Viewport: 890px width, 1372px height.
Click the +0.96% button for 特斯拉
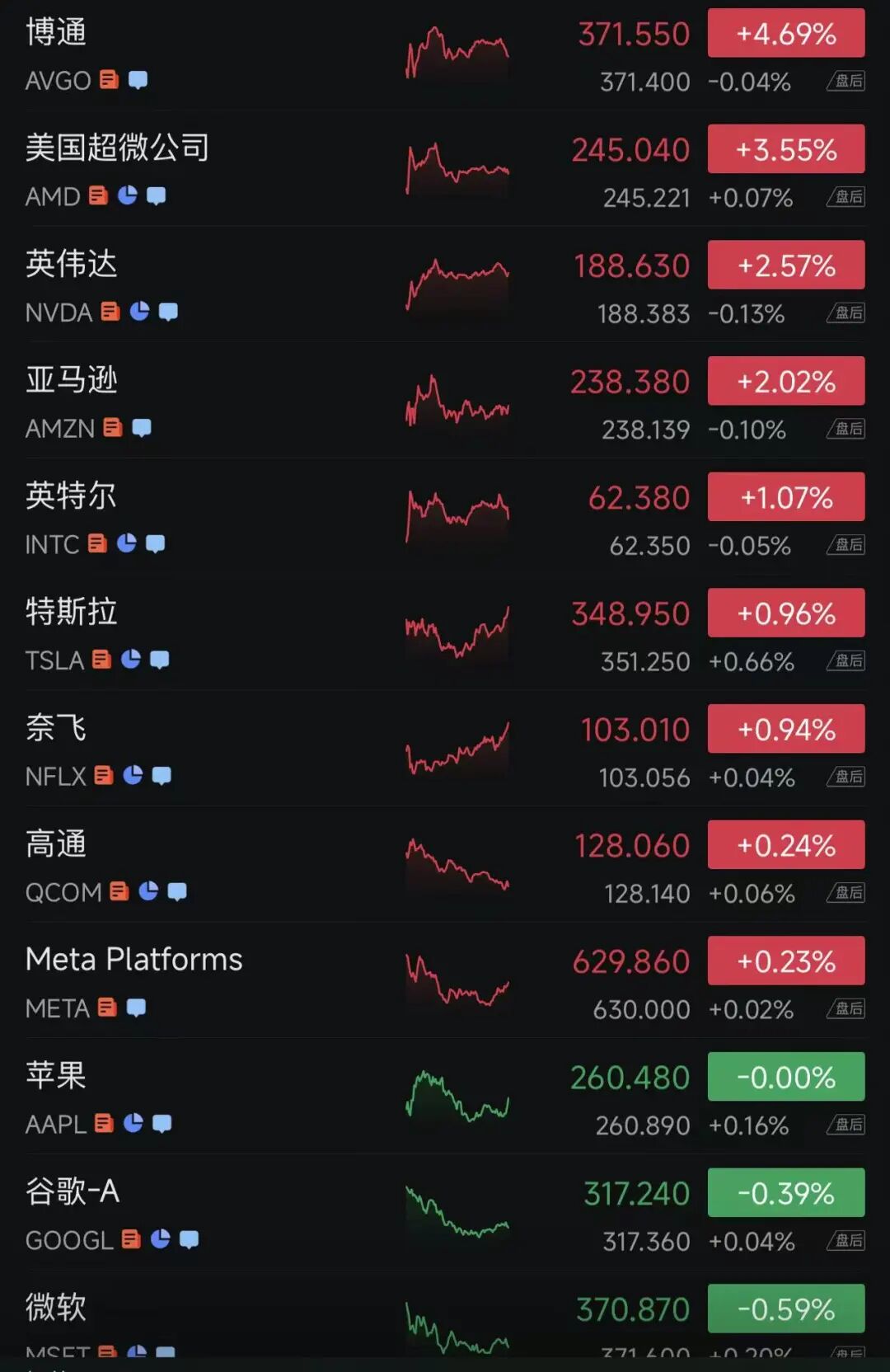coord(785,612)
